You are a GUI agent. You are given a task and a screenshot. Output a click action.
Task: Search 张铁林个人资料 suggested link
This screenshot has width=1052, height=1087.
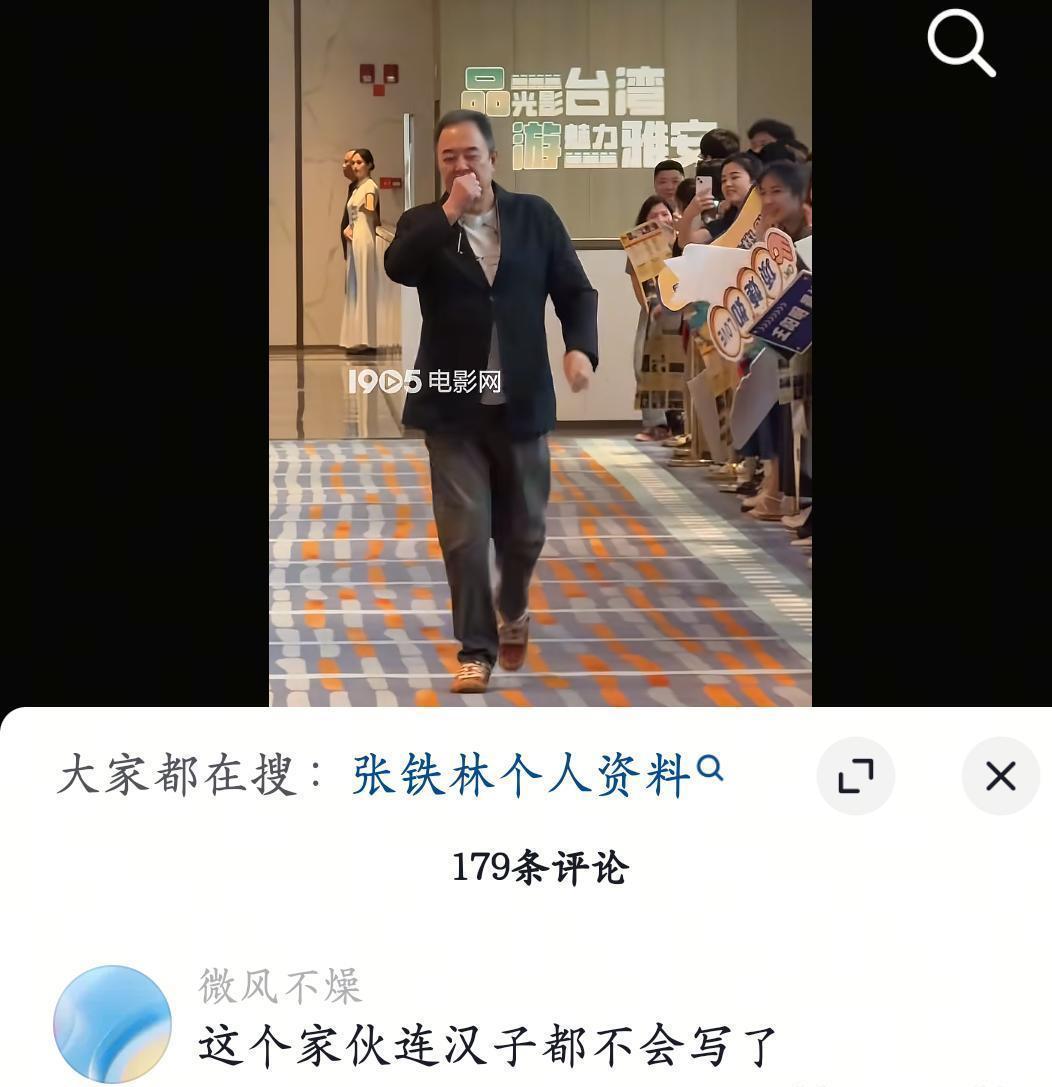click(x=535, y=775)
